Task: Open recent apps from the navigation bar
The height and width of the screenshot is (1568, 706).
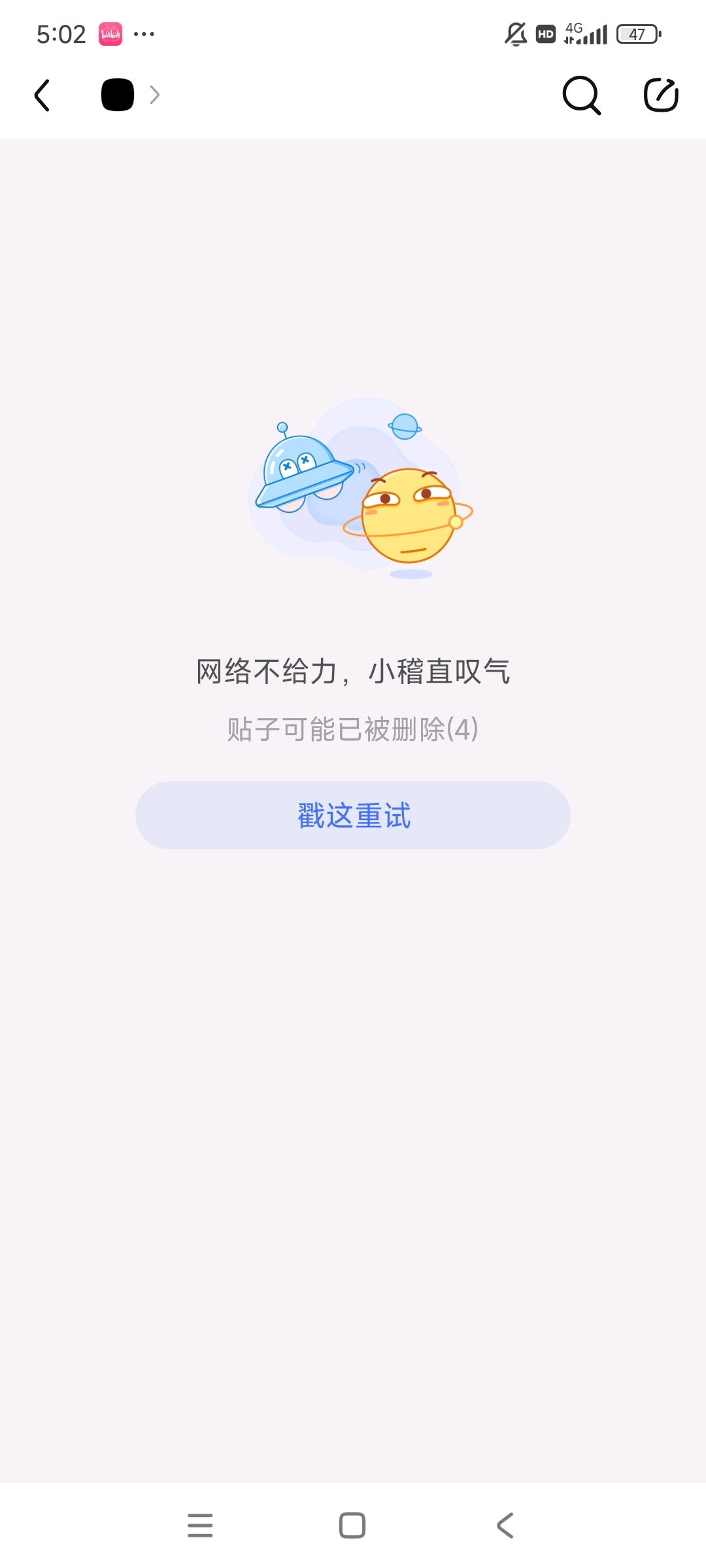Action: point(200,1526)
